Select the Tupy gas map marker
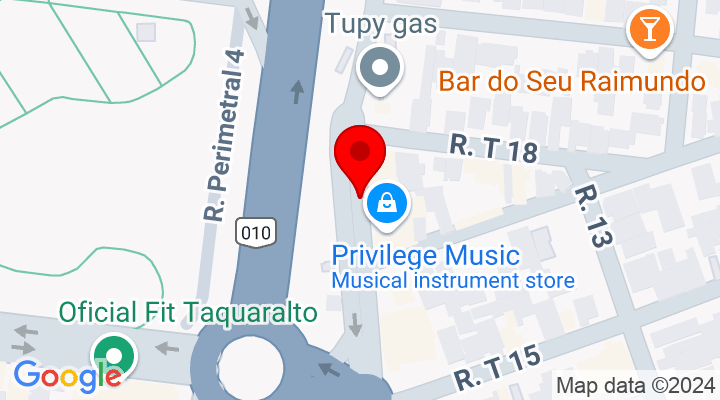 point(381,70)
